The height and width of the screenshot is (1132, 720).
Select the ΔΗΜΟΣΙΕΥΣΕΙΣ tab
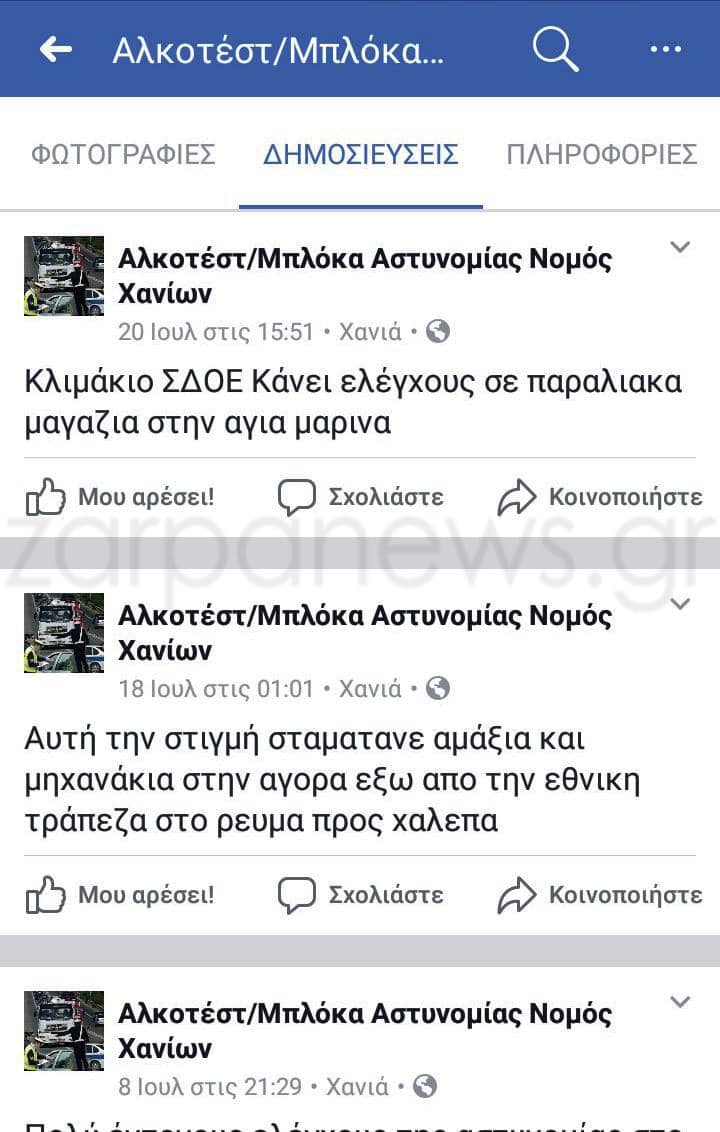361,155
